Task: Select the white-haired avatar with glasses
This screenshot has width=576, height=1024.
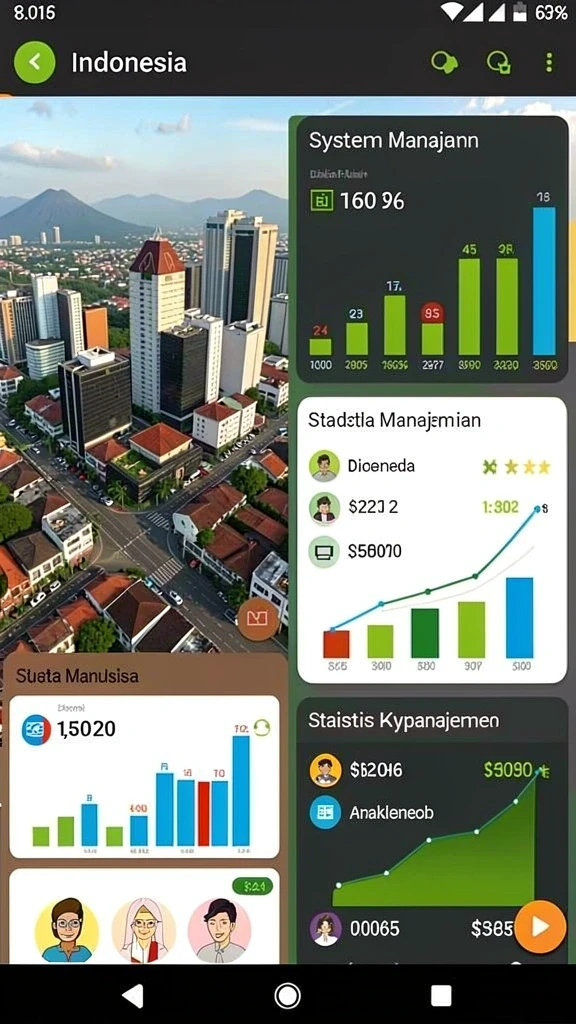Action: point(144,930)
